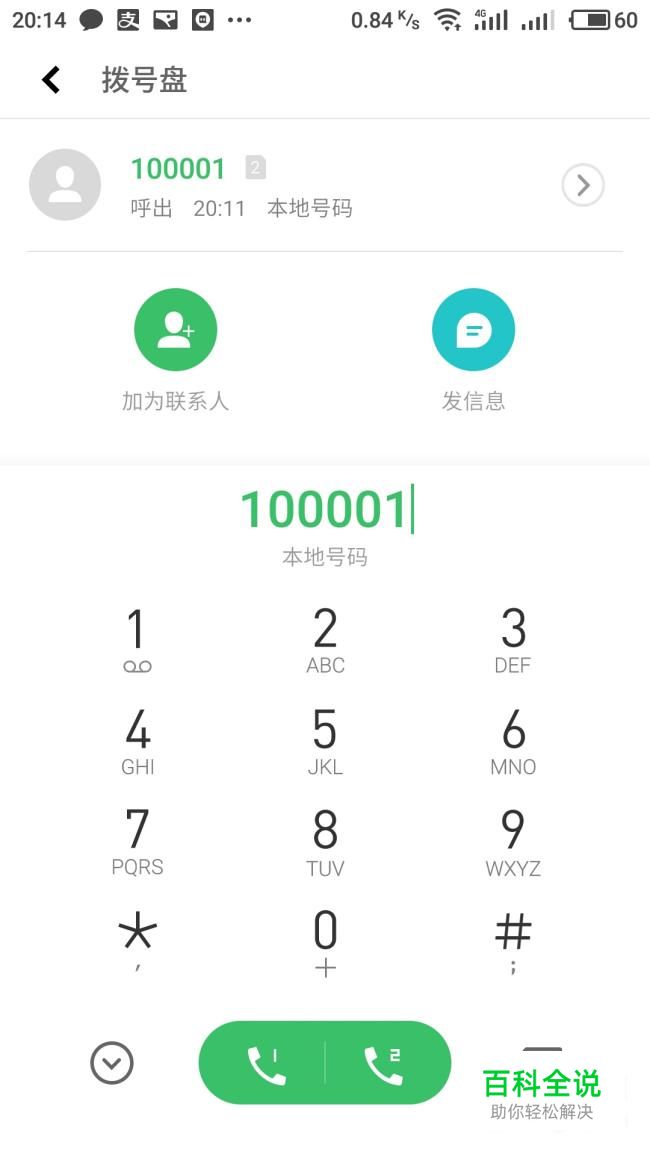The image size is (650, 1155).
Task: Enter the star key
Action: [137, 942]
